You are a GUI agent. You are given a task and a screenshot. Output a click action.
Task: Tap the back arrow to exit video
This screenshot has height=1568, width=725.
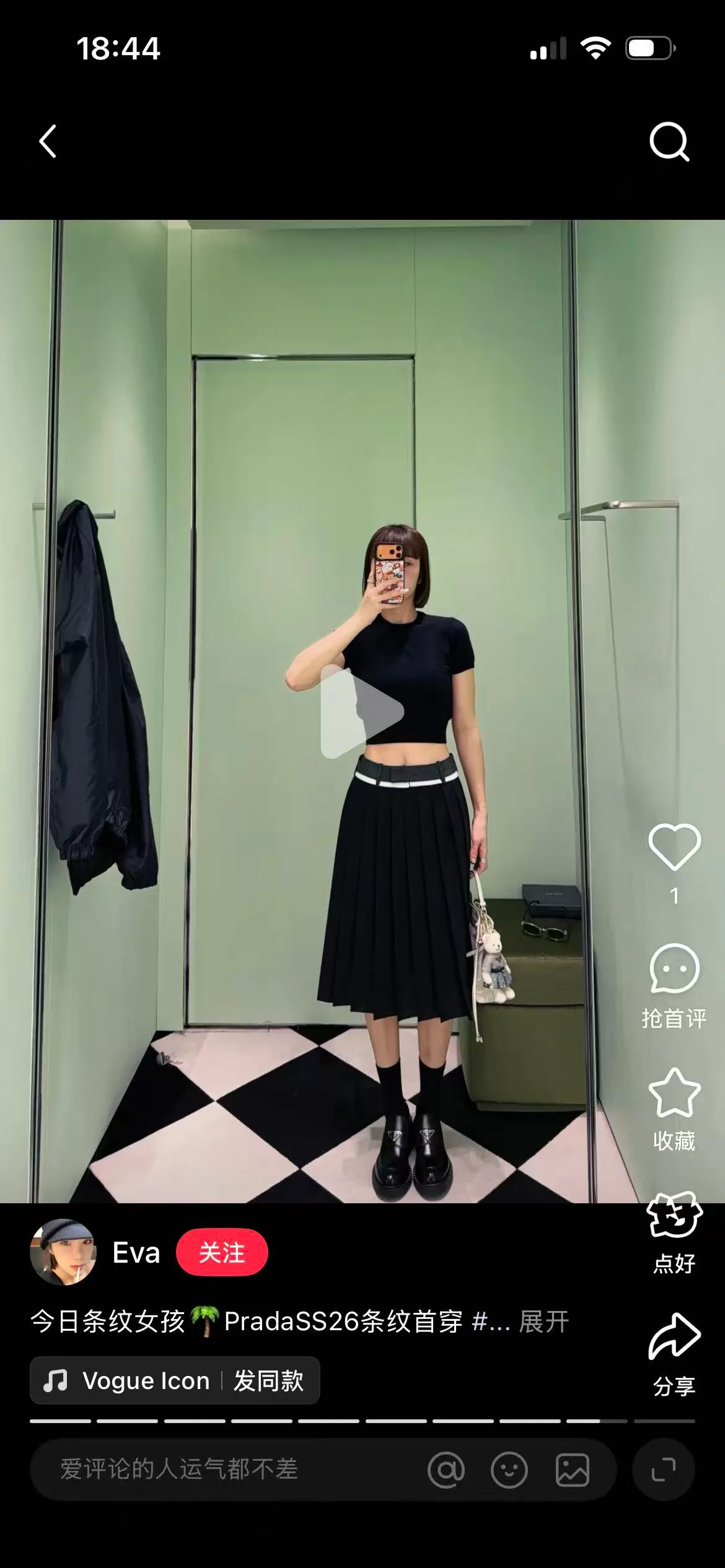[46, 141]
